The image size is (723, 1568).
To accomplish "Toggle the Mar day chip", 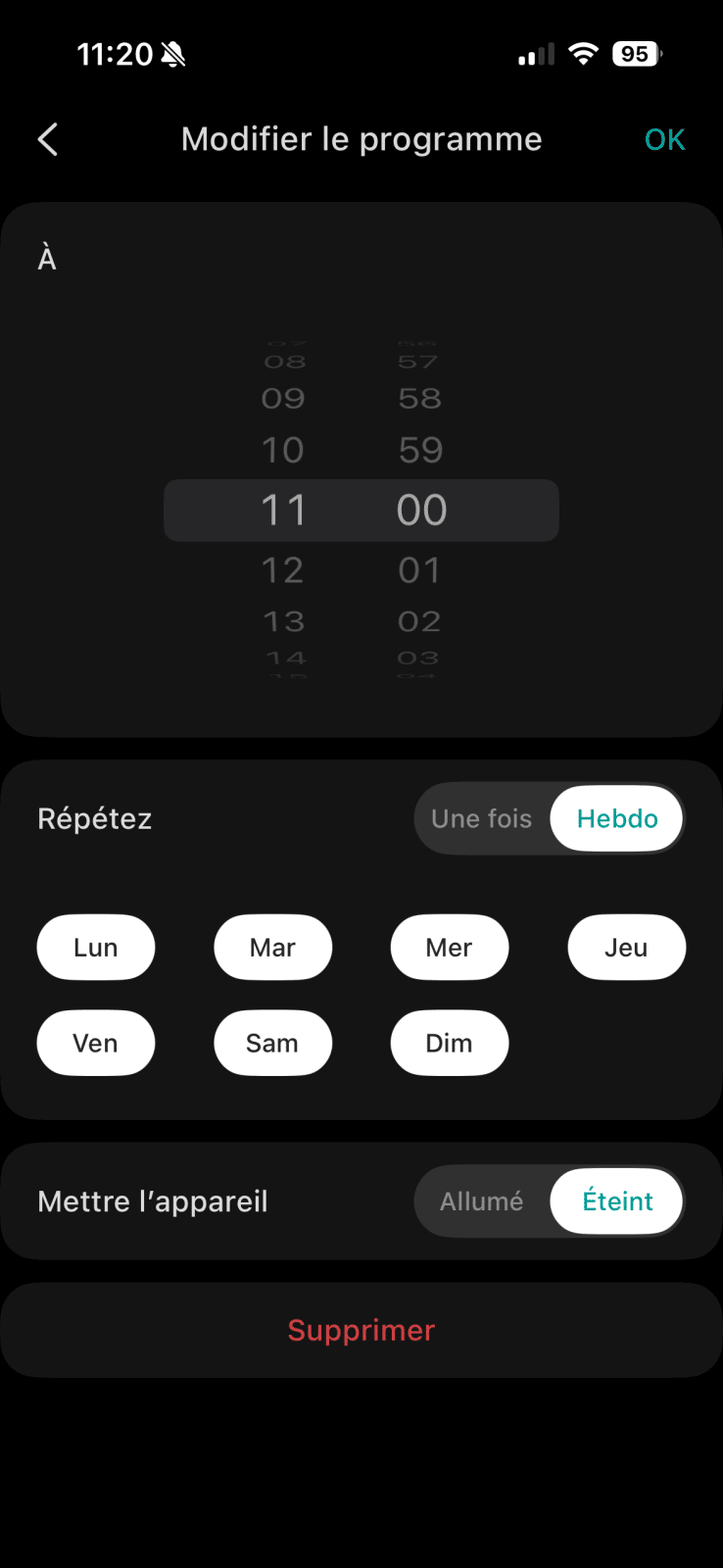I will pyautogui.click(x=272, y=948).
